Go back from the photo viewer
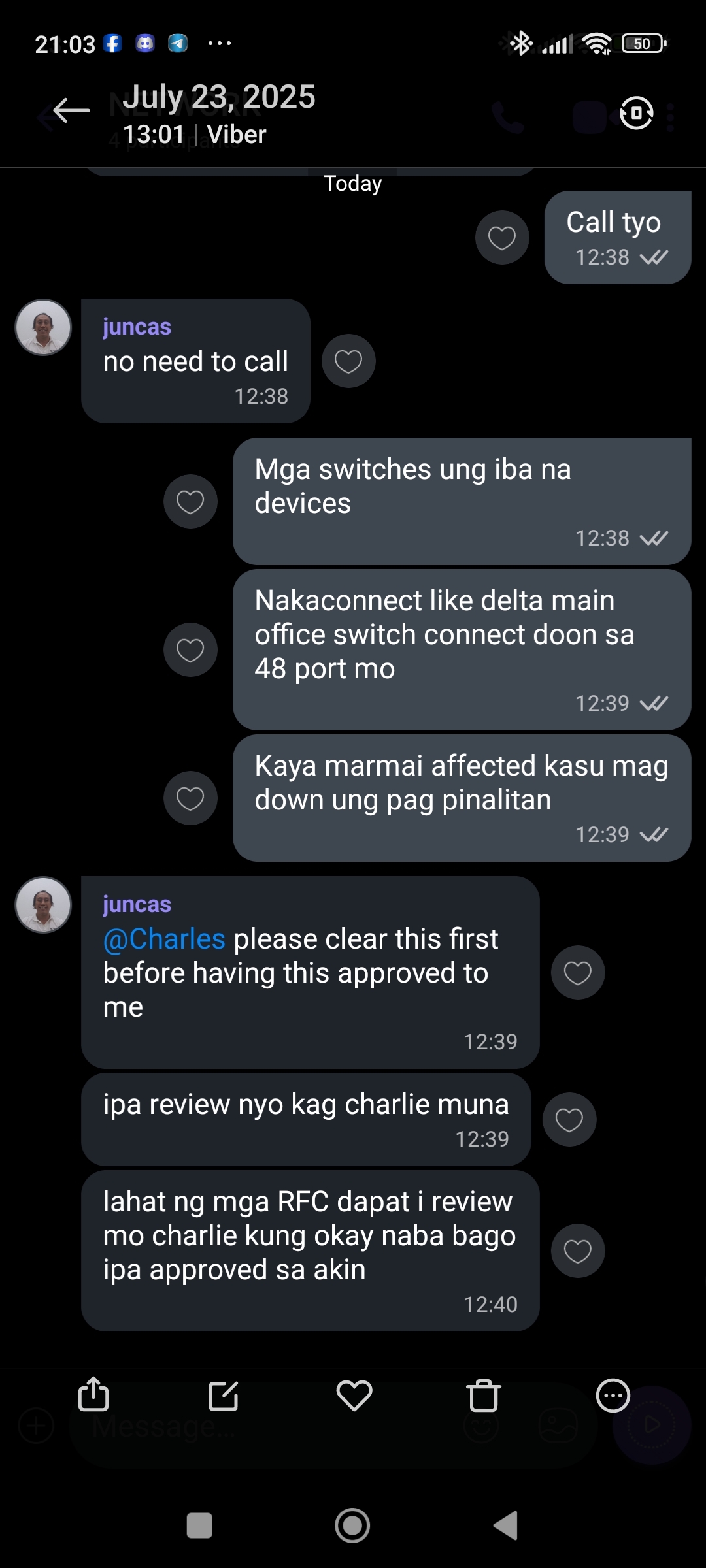Image resolution: width=706 pixels, height=1568 pixels. 71,110
